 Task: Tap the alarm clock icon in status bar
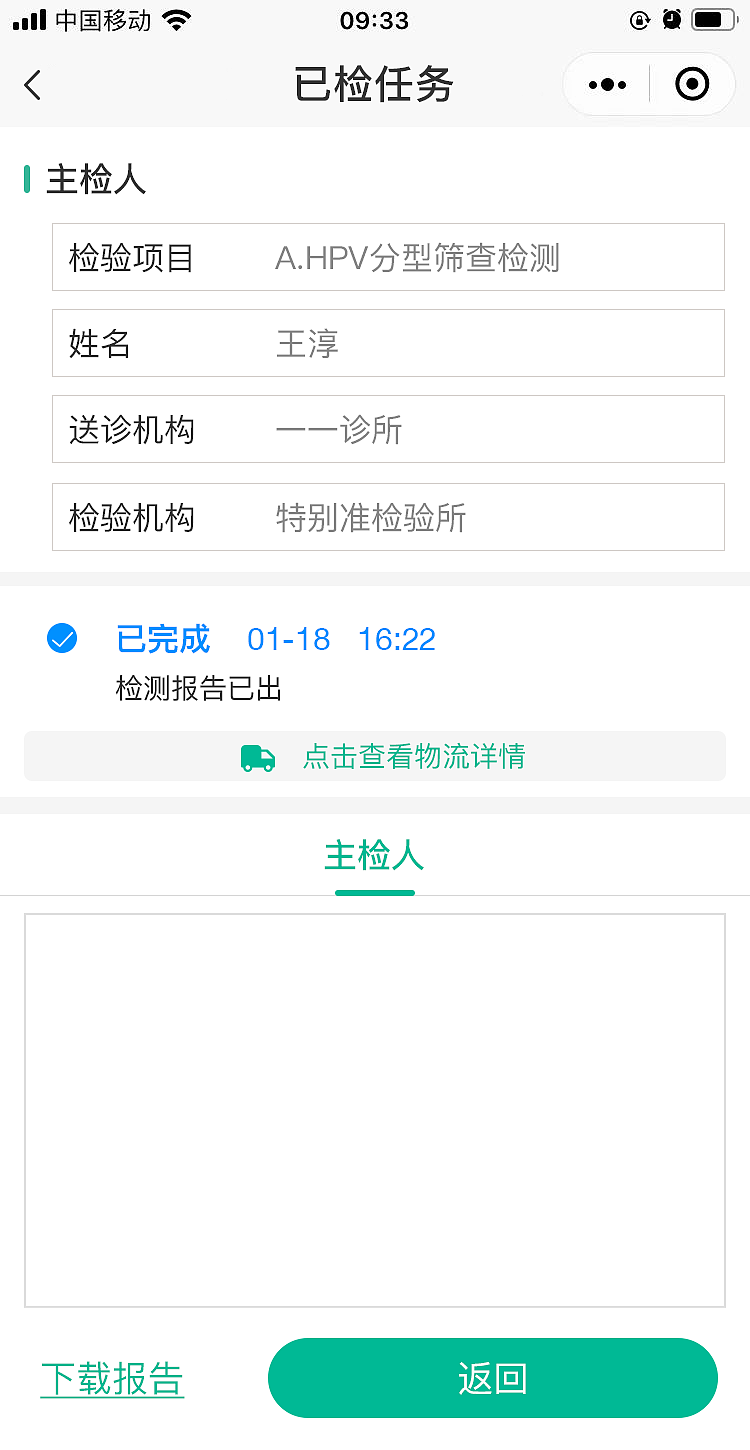click(672, 18)
